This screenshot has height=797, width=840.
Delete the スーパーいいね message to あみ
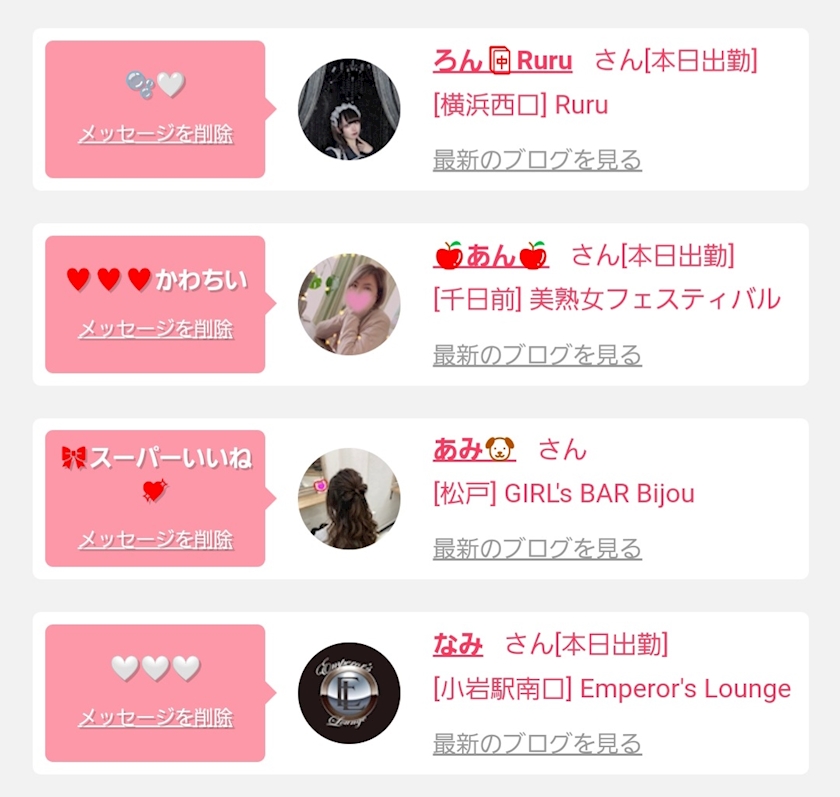pos(155,539)
